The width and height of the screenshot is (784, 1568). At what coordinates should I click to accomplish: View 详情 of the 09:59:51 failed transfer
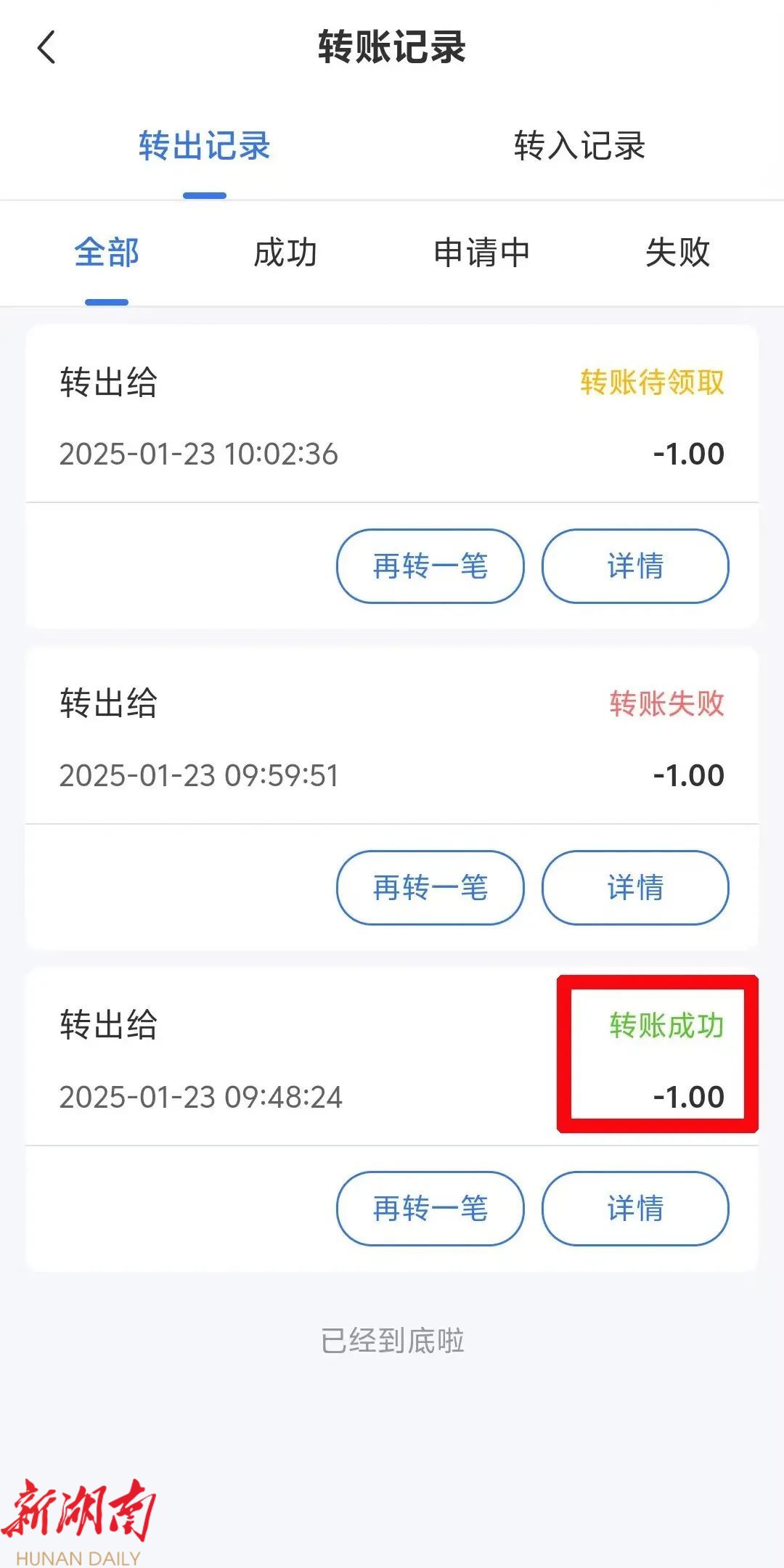coord(635,888)
